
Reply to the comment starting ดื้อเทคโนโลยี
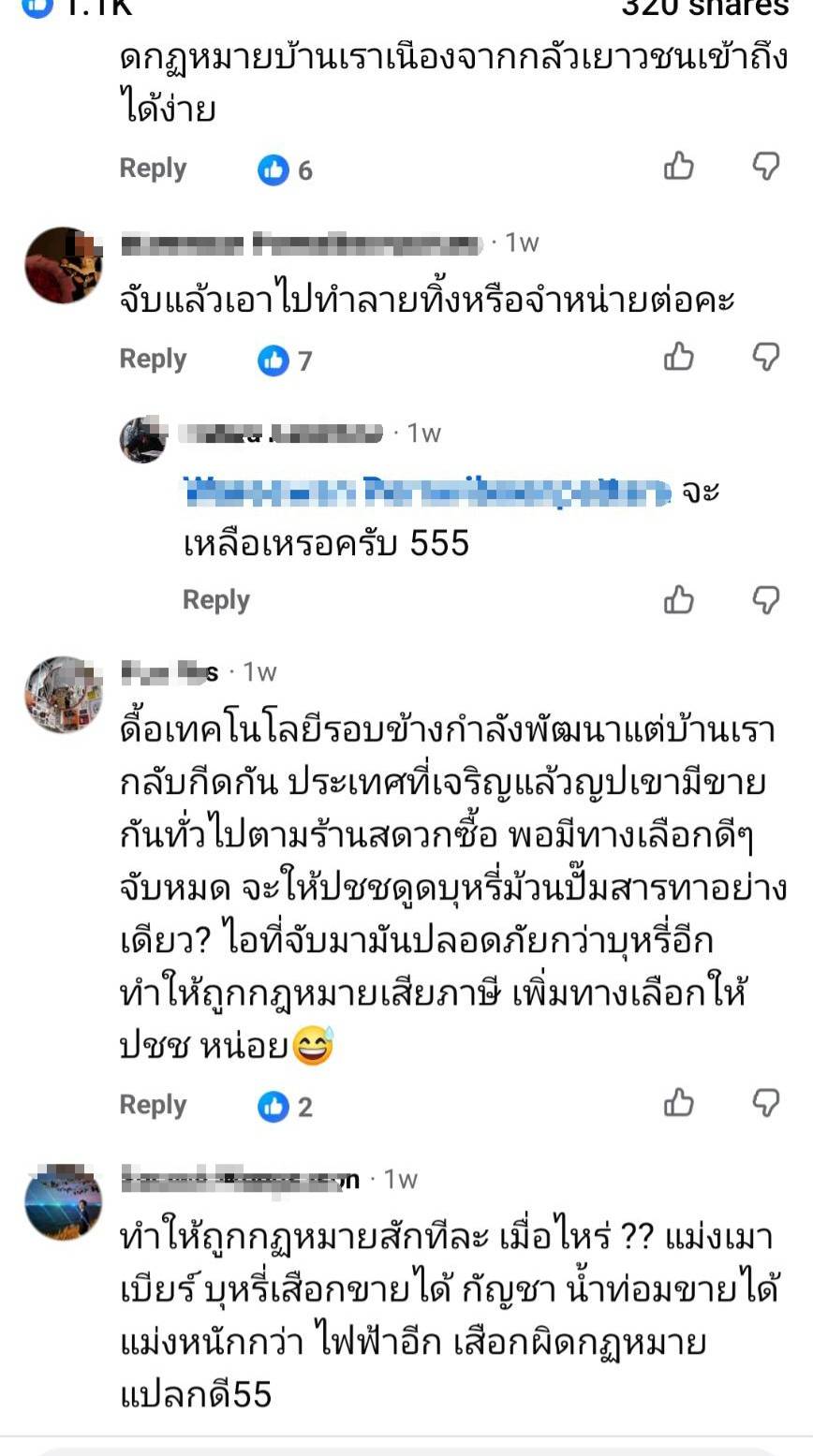[153, 1105]
